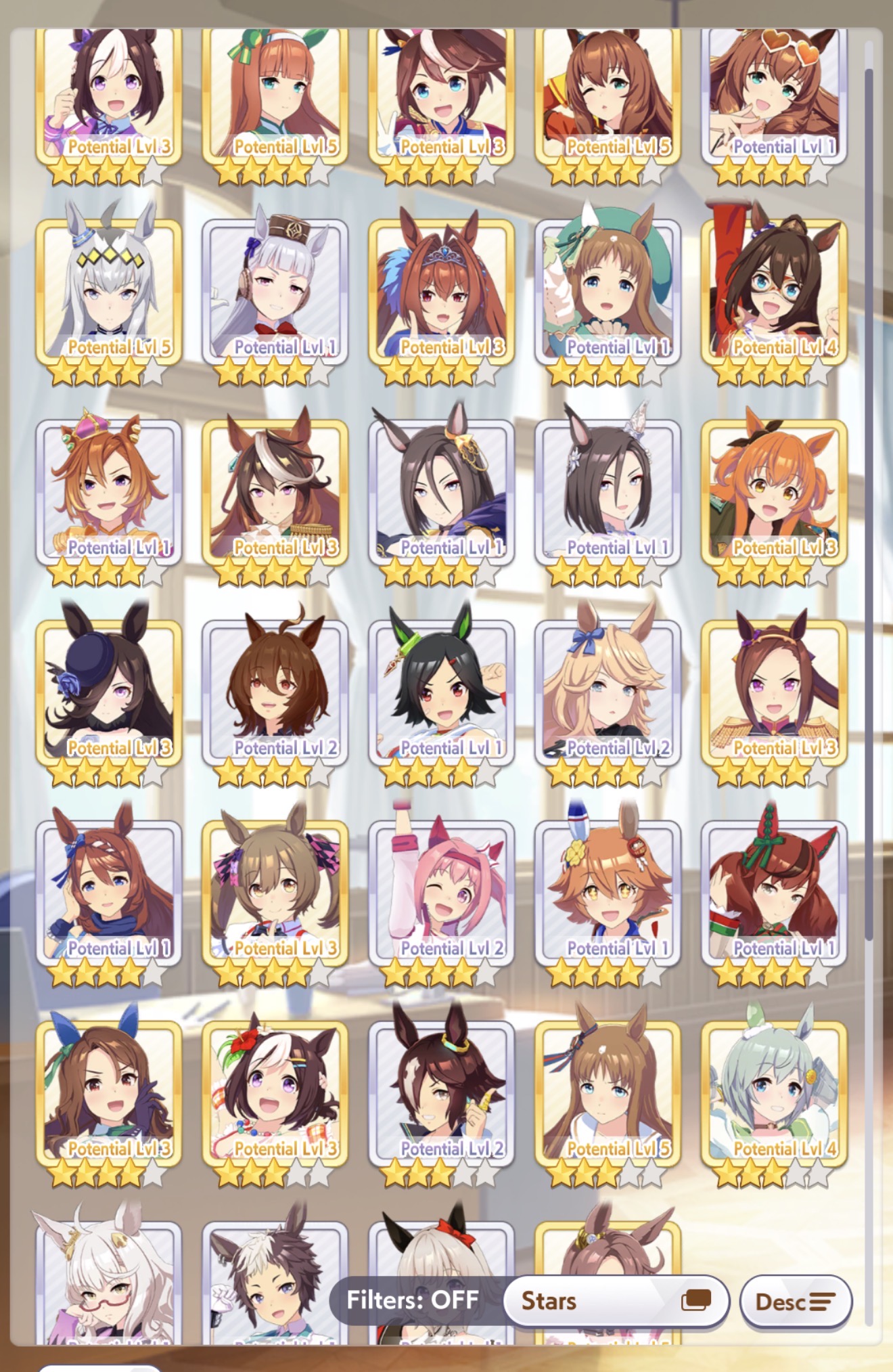The height and width of the screenshot is (1372, 893).
Task: Select the girl with tiara and red eyes card
Action: (x=442, y=291)
